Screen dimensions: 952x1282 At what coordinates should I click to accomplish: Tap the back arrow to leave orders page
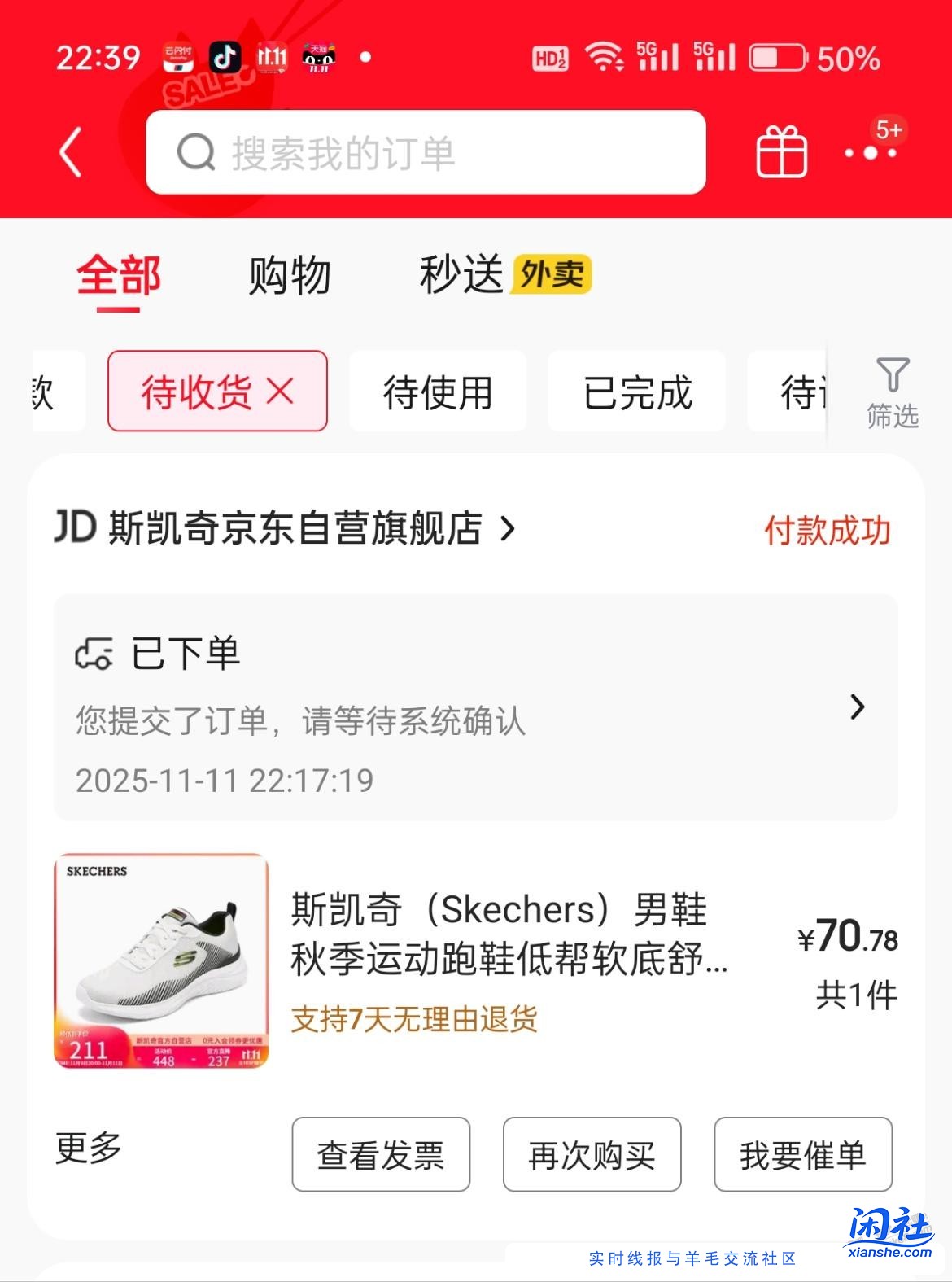click(72, 152)
